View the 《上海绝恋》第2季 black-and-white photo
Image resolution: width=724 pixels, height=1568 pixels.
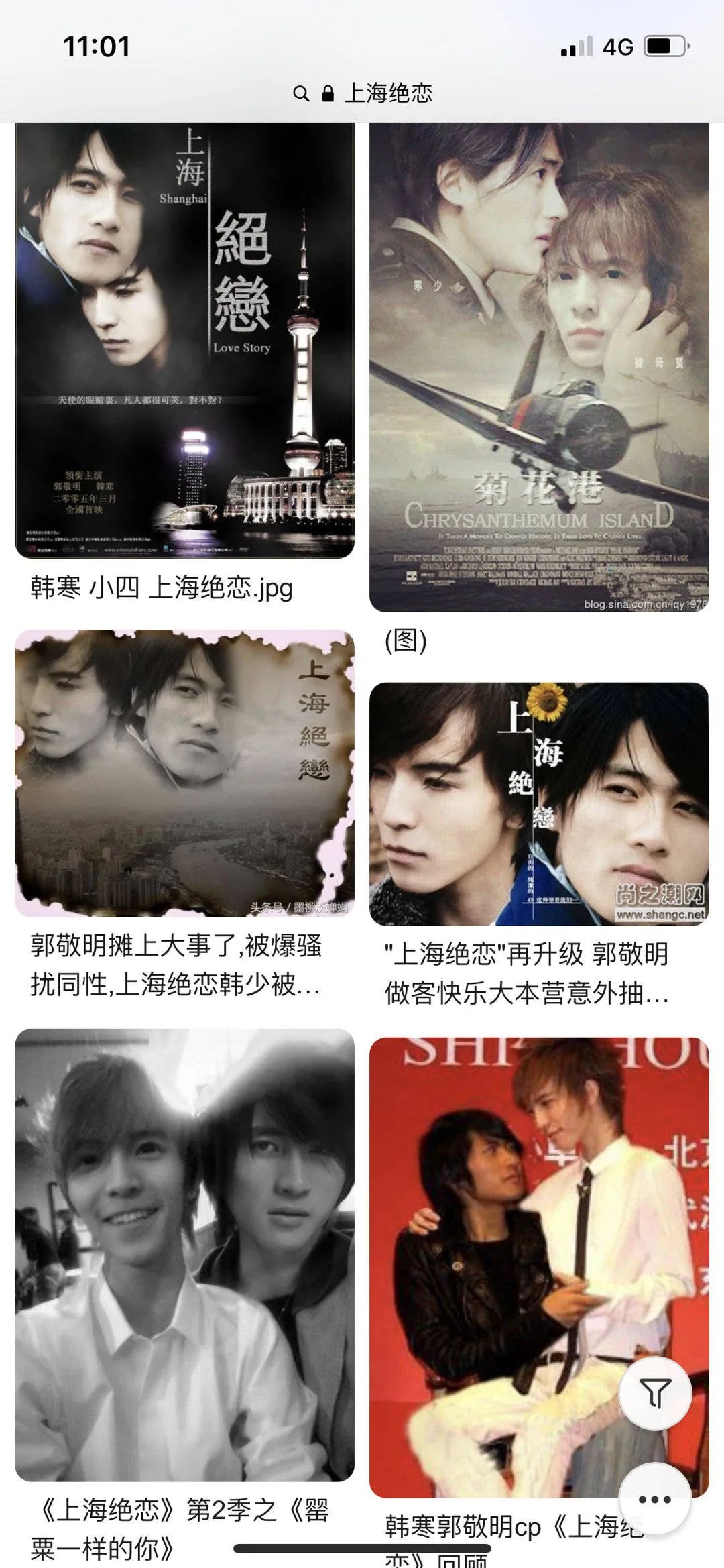tap(184, 1254)
